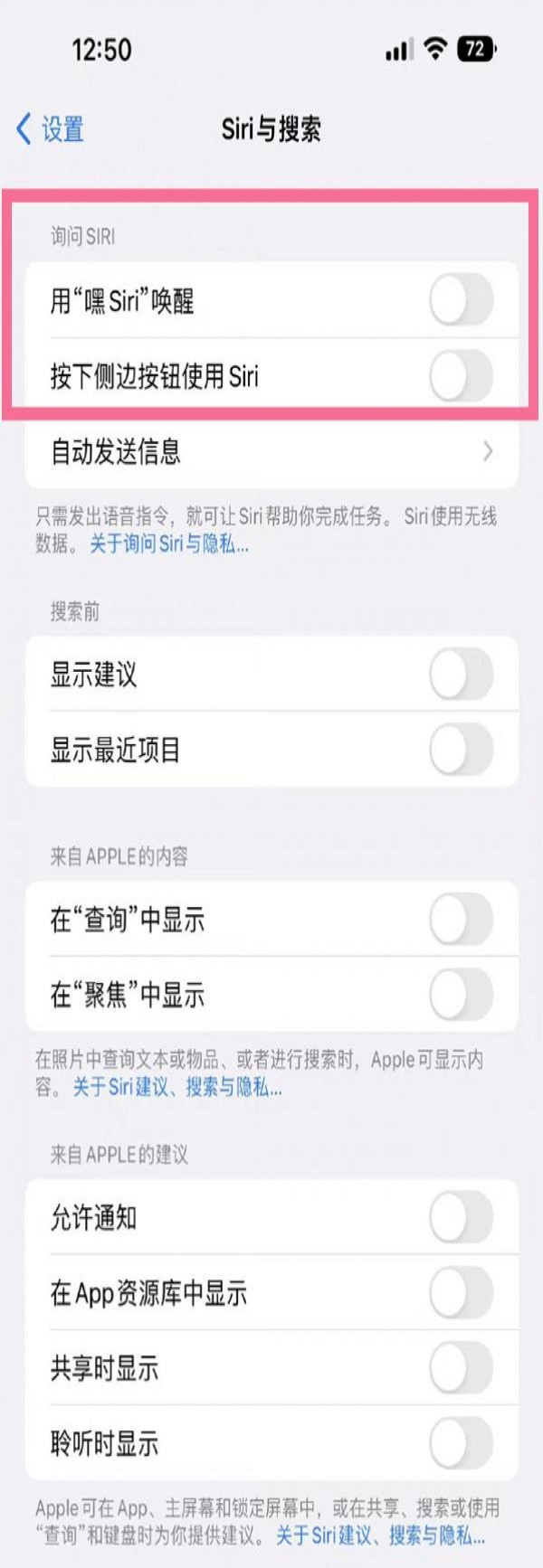Open the 关于Siri建议、搜索与隐私 link under 在"聚焦"中显示

coord(177,1087)
